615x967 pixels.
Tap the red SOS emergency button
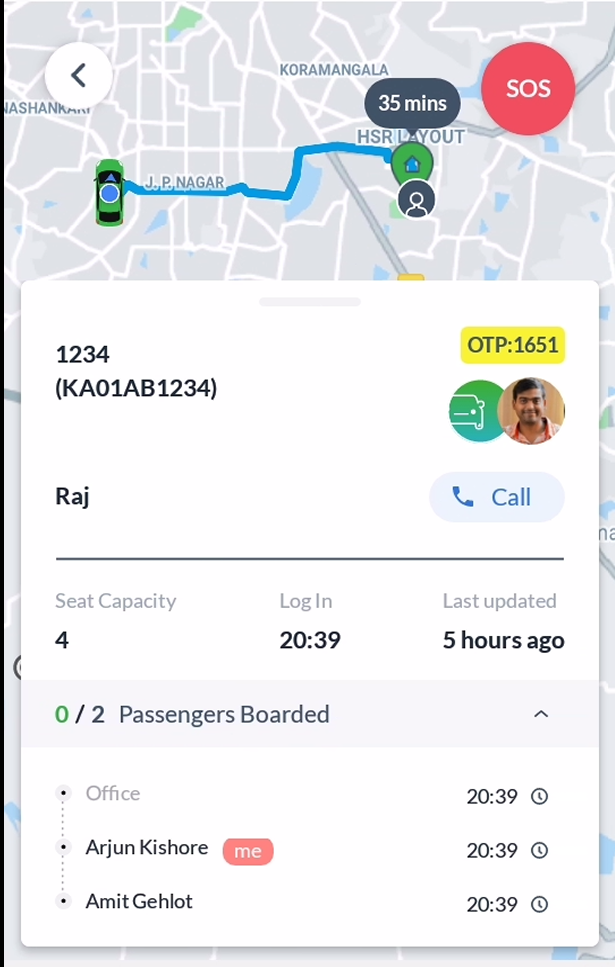click(x=528, y=88)
